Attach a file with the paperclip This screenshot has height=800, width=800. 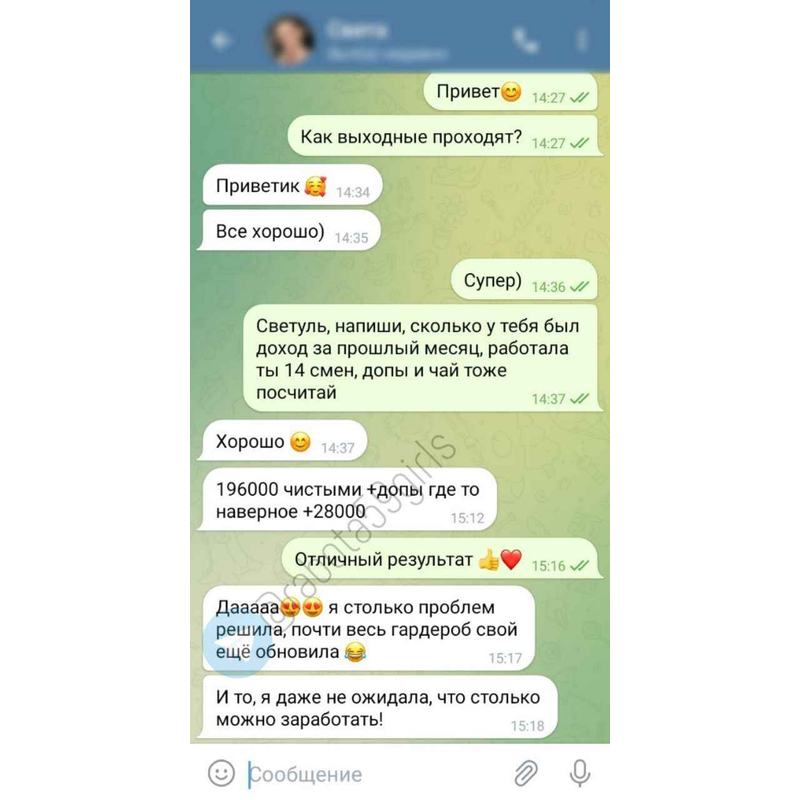coord(525,773)
